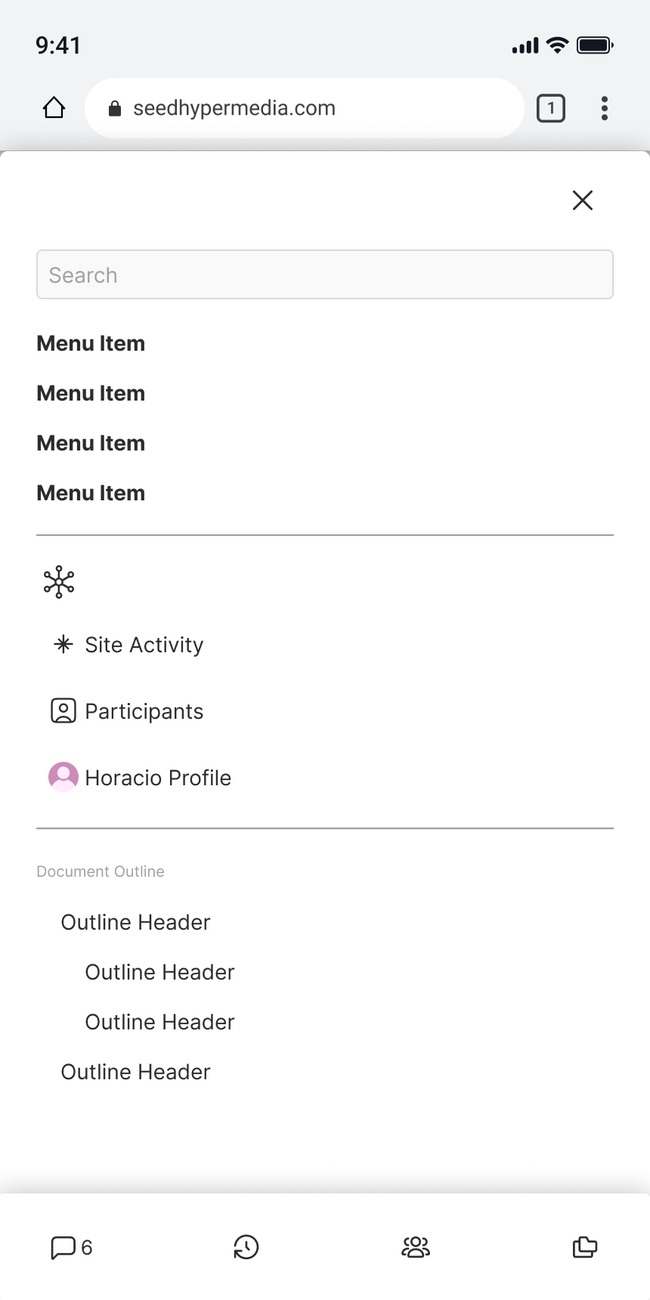Open the documents folder icon

tap(584, 1247)
